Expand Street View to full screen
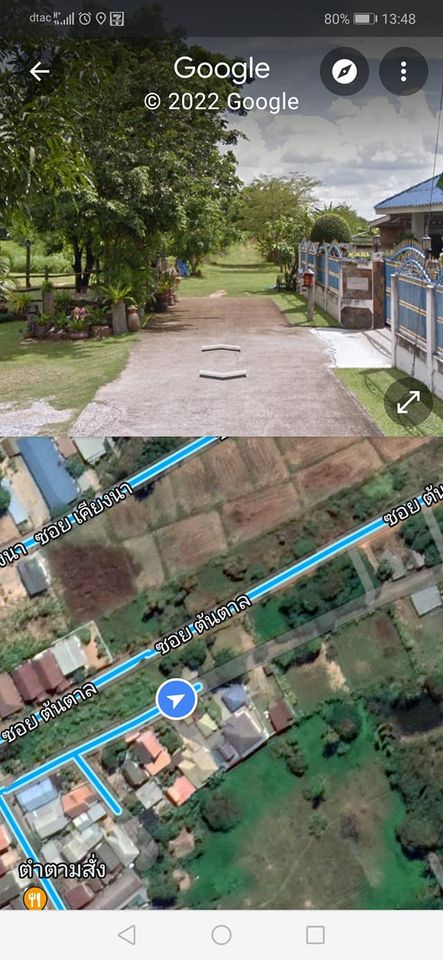Viewport: 443px width, 960px height. pyautogui.click(x=408, y=402)
